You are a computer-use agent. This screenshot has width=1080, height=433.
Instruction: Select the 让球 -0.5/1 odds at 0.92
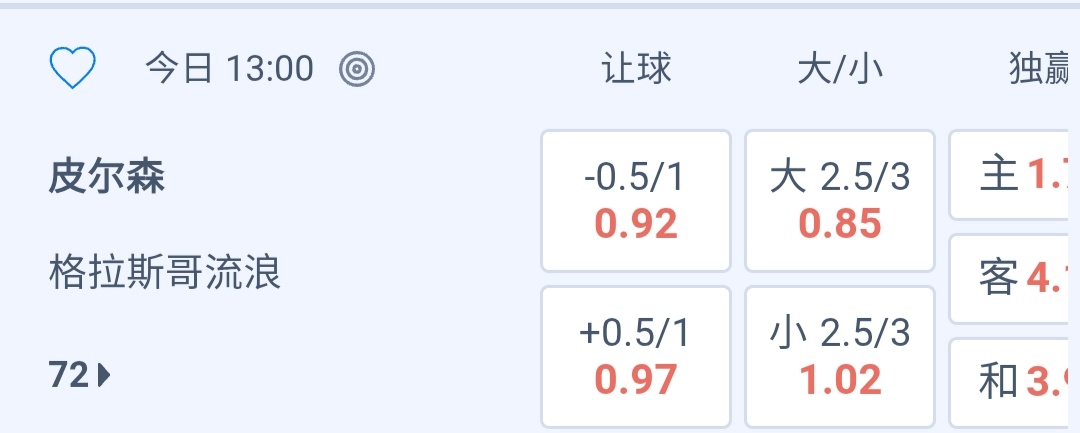[636, 201]
